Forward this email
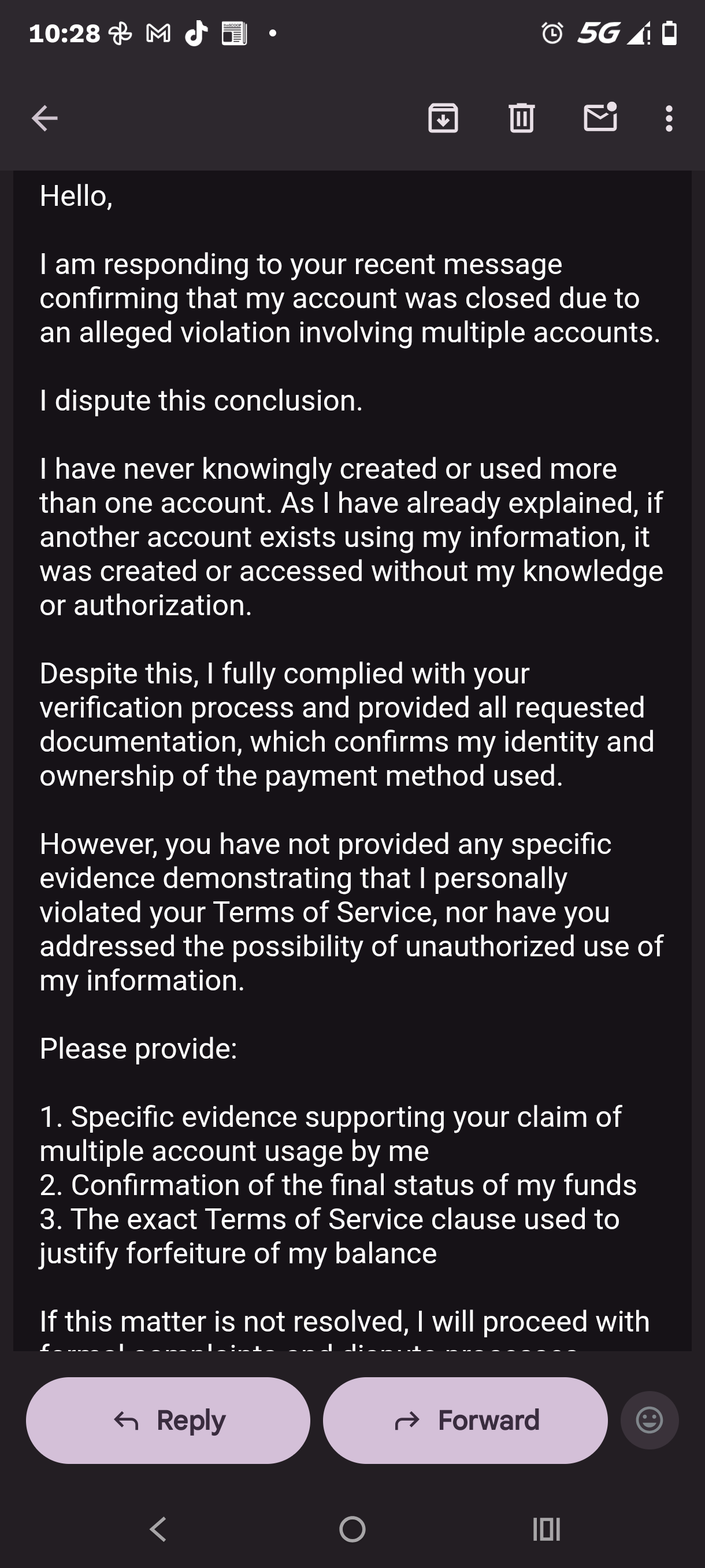This screenshot has width=705, height=1568. pos(465,1420)
